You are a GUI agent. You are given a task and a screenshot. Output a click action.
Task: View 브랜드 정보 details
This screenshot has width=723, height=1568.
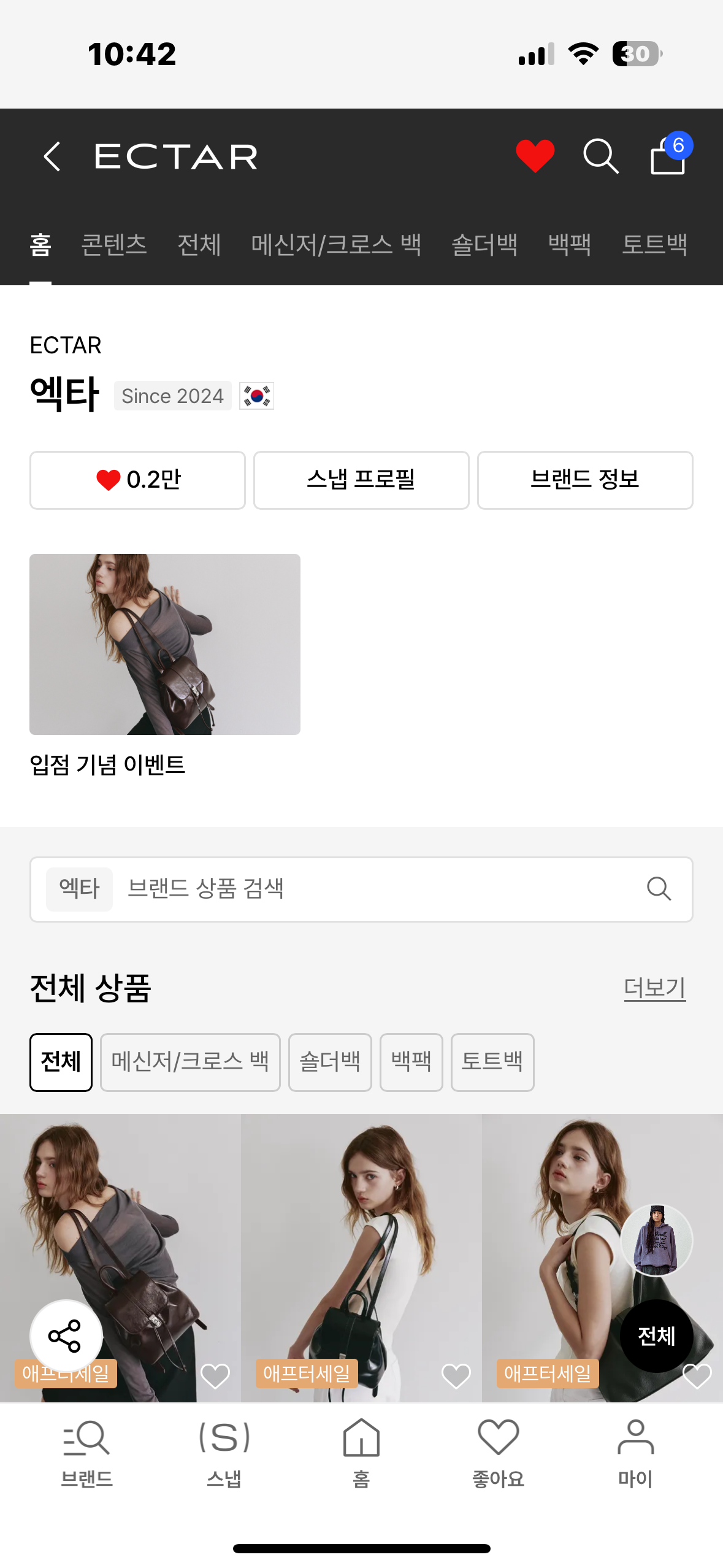coord(584,480)
